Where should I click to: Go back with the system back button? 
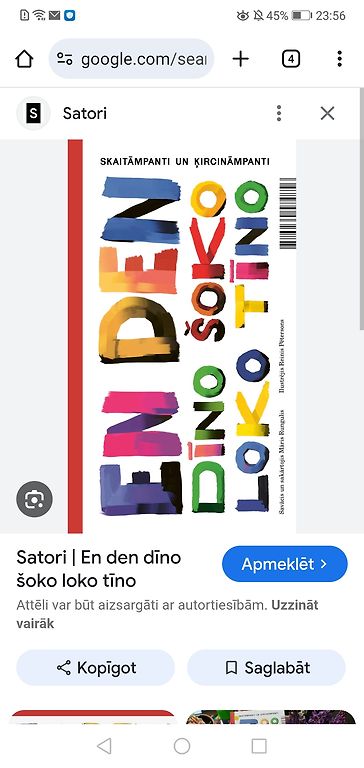(x=104, y=746)
